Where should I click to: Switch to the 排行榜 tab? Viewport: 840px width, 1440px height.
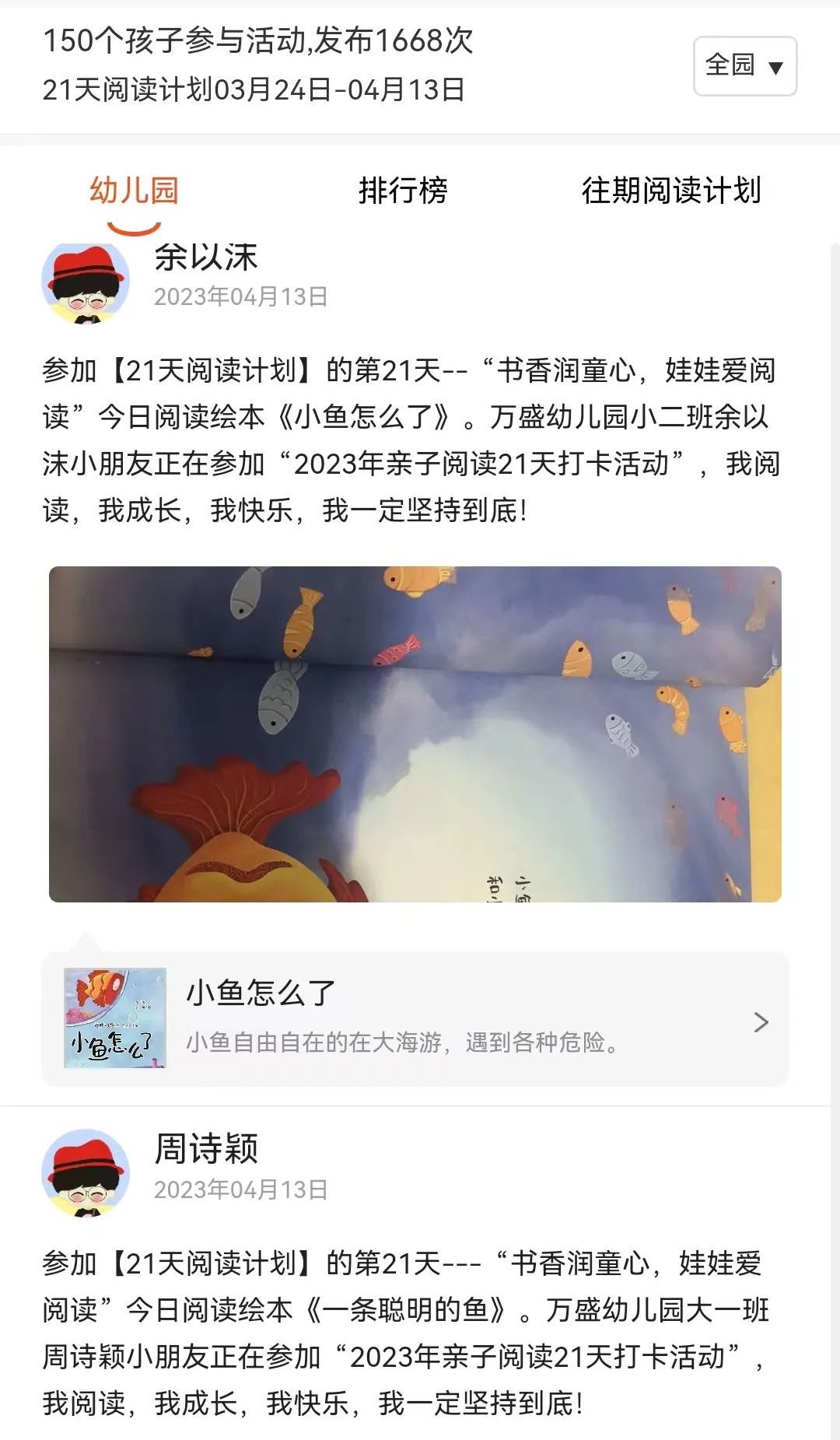point(403,191)
